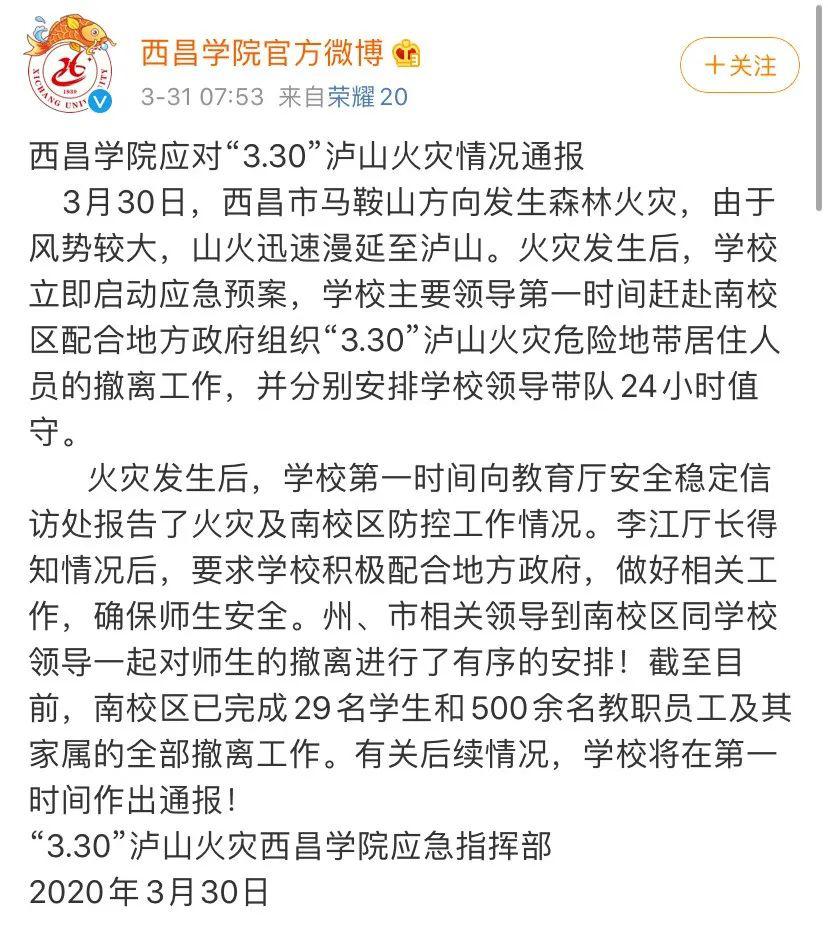Viewport: 828px width, 930px height.
Task: Tap the 荣耀20 device source link
Action: 367,97
